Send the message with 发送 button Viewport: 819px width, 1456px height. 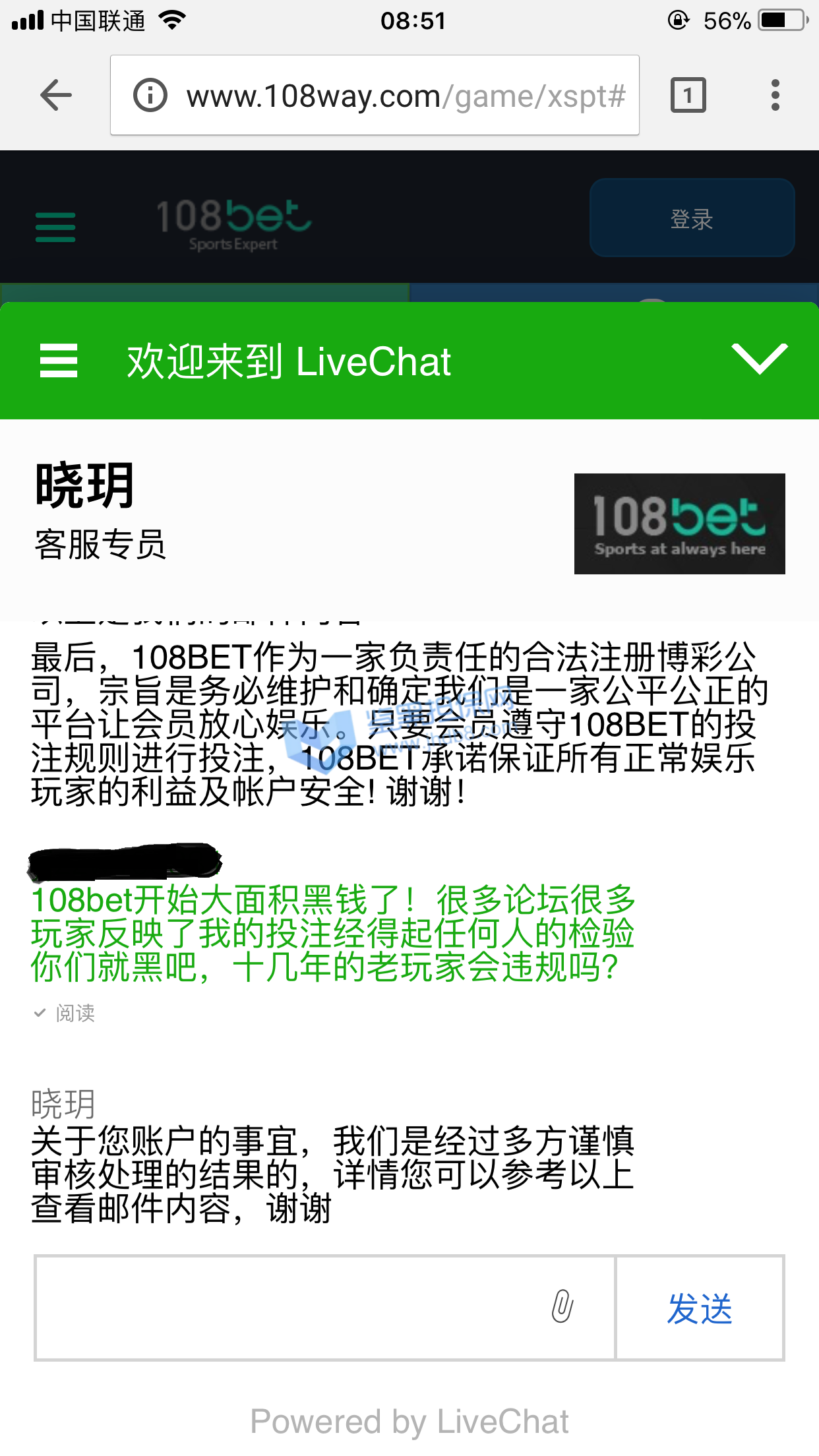[699, 1308]
